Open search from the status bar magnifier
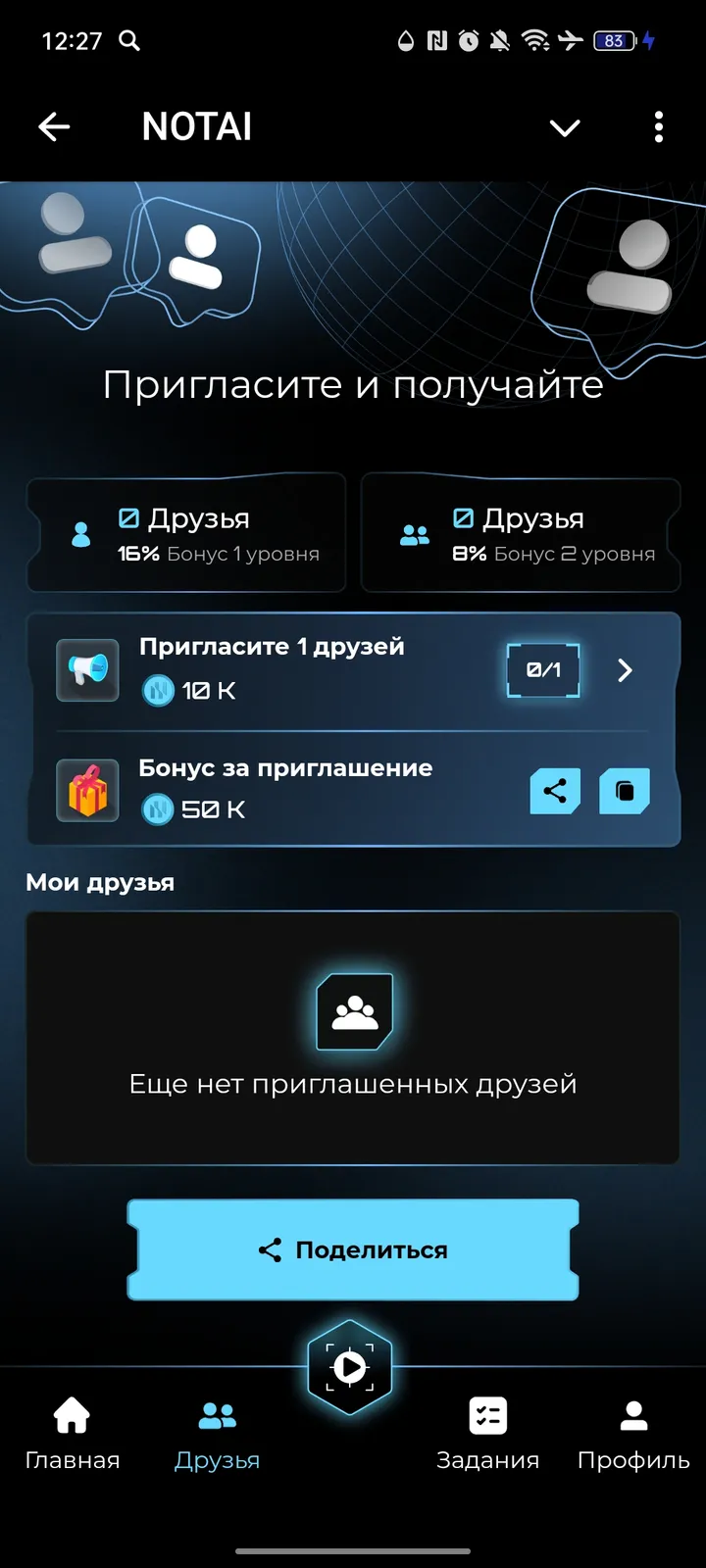The width and height of the screenshot is (706, 1568). [x=129, y=41]
